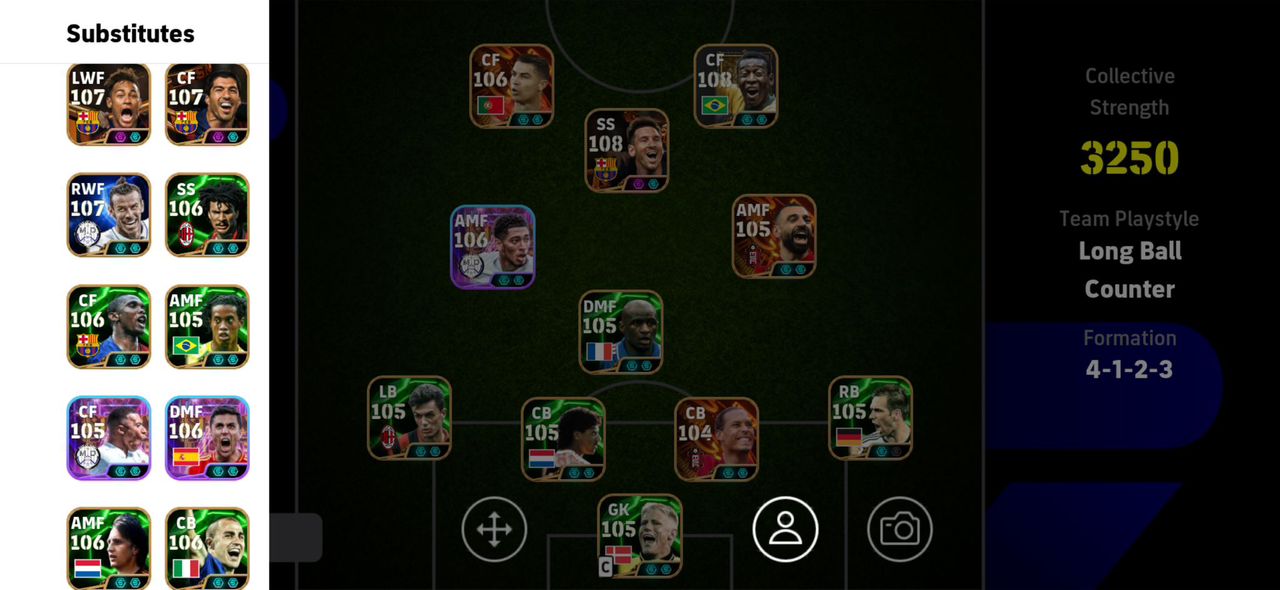Choose substitute CF 107
Viewport: 1280px width, 590px height.
pyautogui.click(x=207, y=104)
